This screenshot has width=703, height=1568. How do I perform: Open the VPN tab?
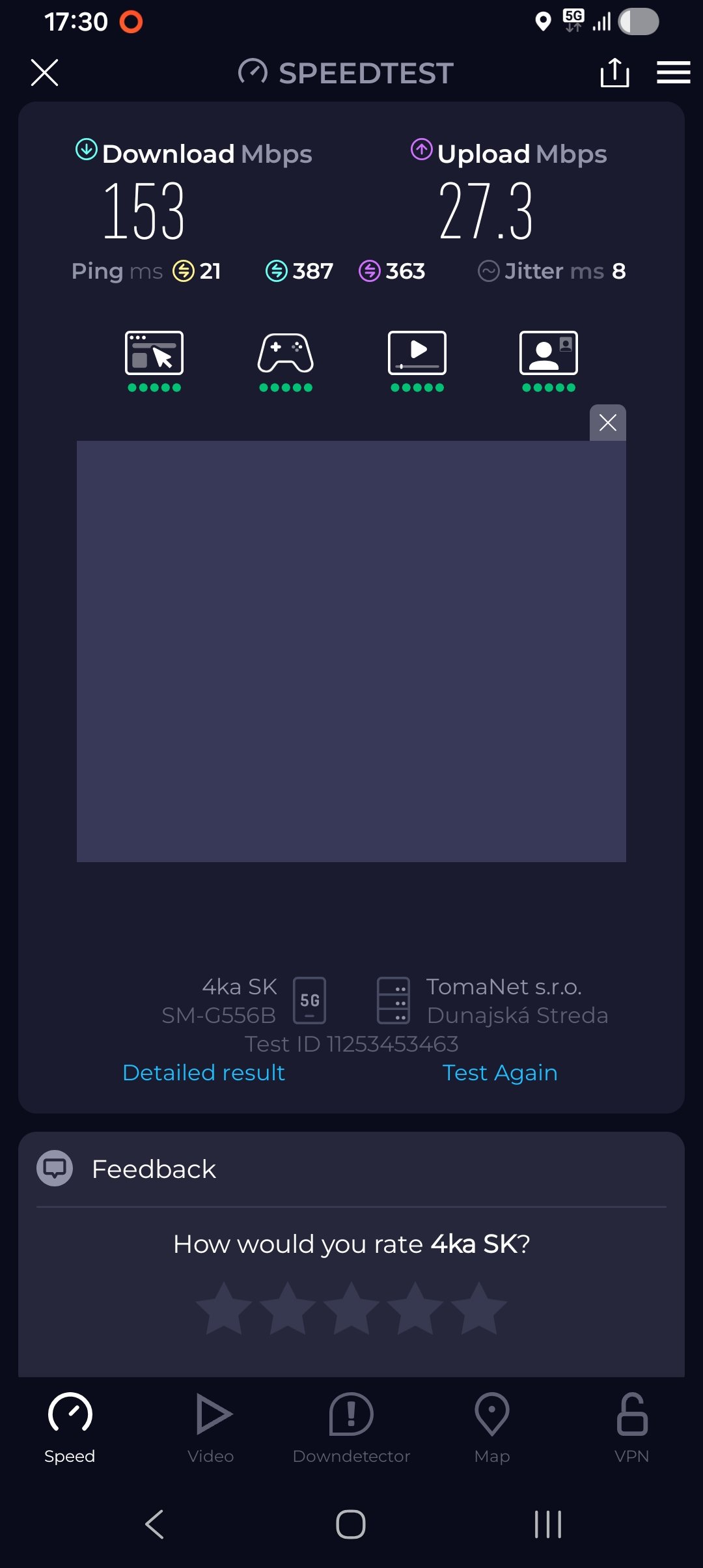click(x=631, y=1427)
